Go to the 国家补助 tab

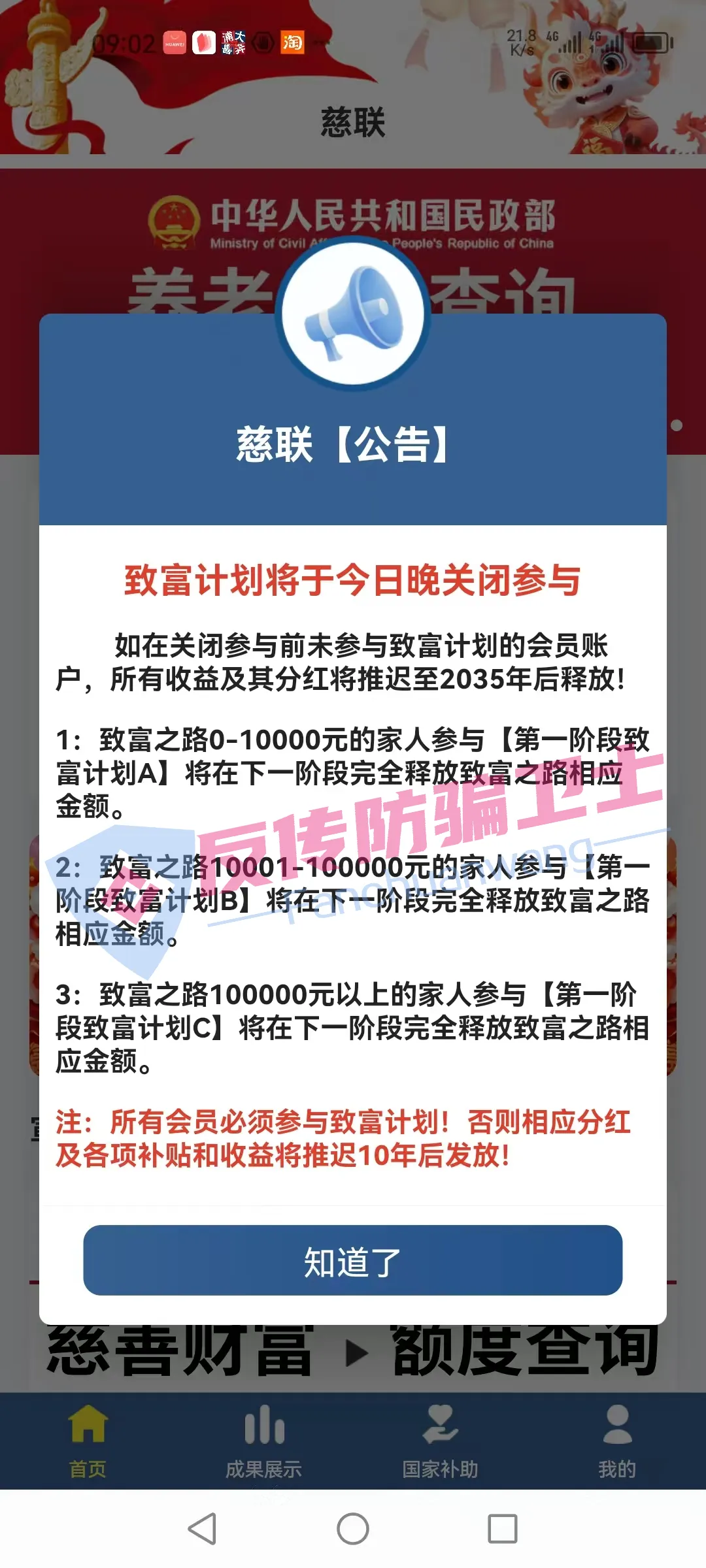440,1440
